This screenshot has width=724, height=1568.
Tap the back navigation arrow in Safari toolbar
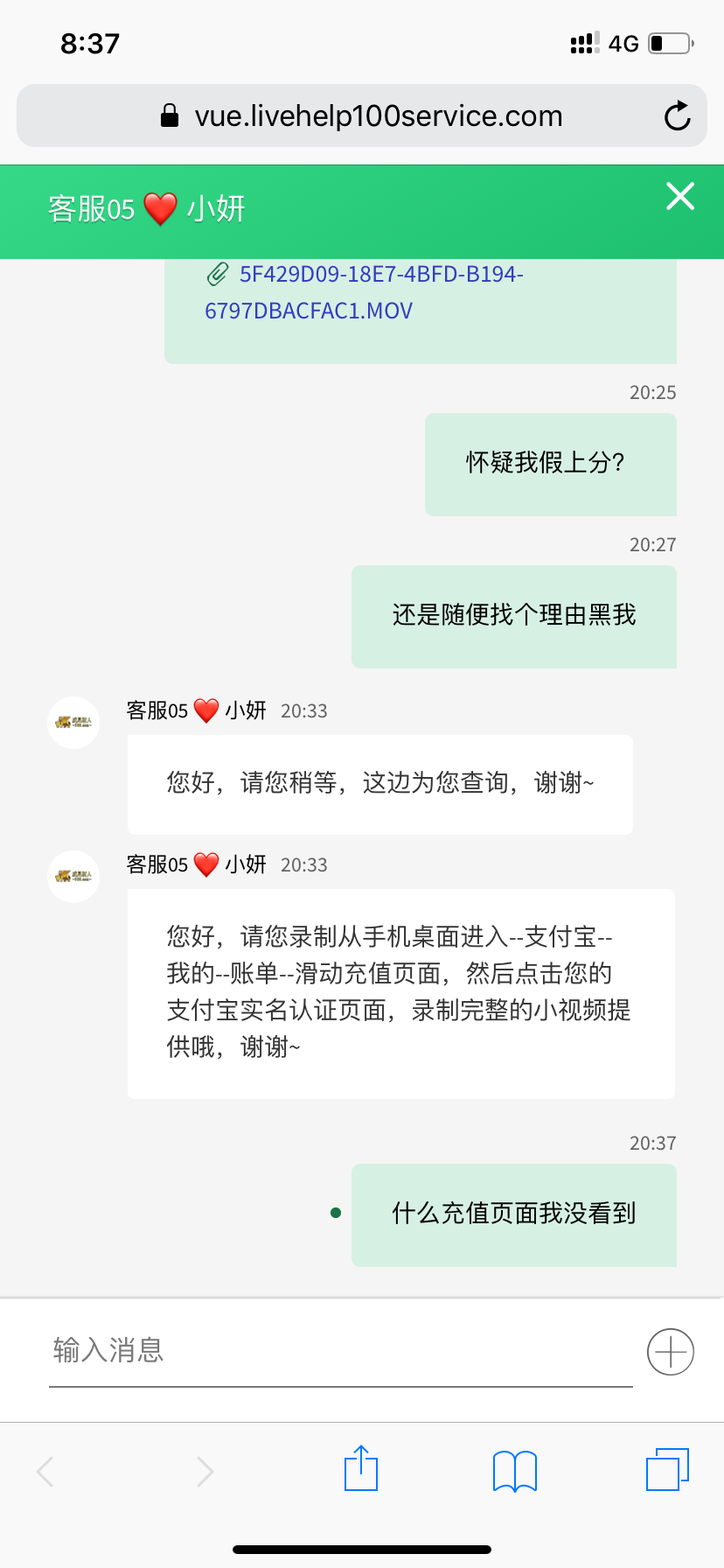pyautogui.click(x=45, y=1471)
